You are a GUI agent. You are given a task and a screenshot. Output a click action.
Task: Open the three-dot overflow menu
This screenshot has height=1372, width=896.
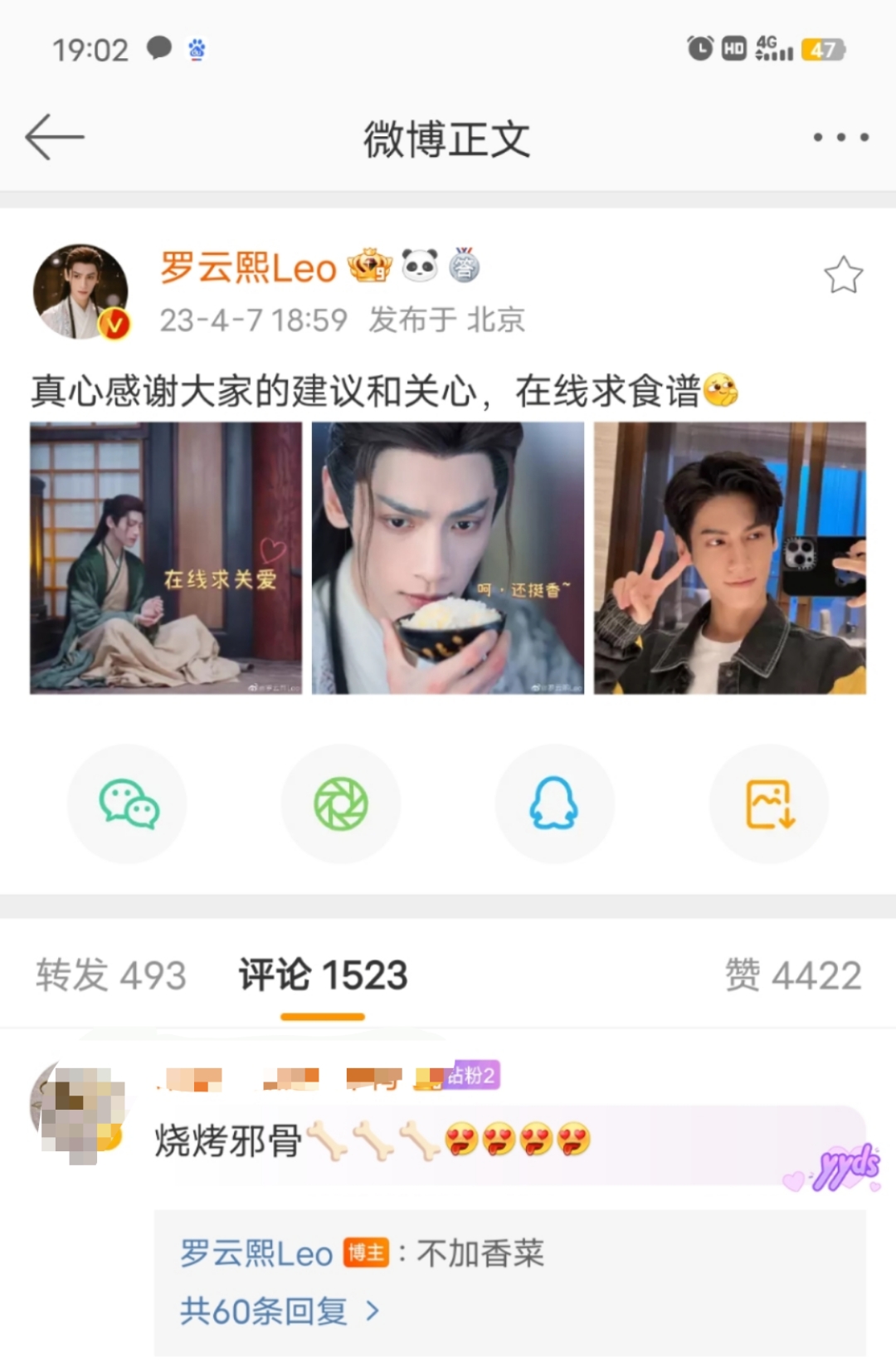point(840,138)
